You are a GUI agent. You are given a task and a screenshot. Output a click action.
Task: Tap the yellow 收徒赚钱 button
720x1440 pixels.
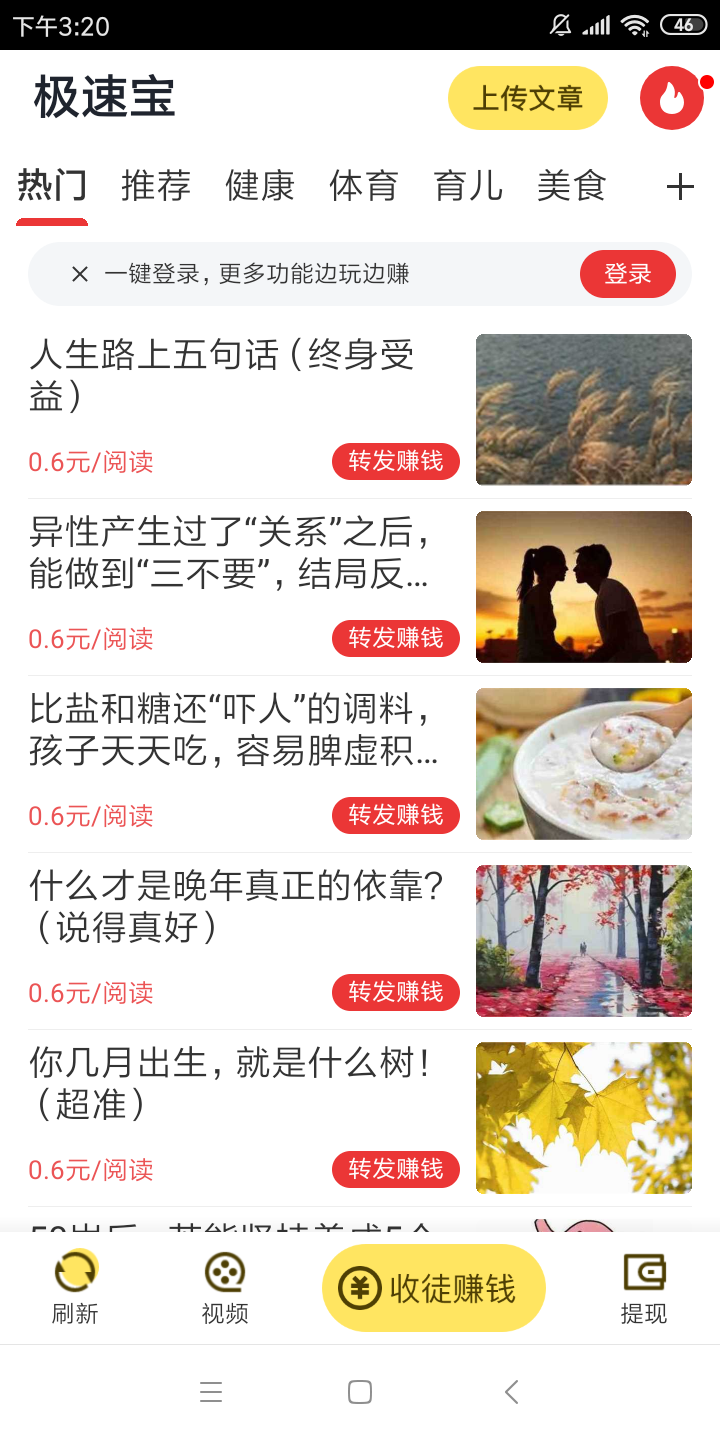pyautogui.click(x=433, y=1288)
